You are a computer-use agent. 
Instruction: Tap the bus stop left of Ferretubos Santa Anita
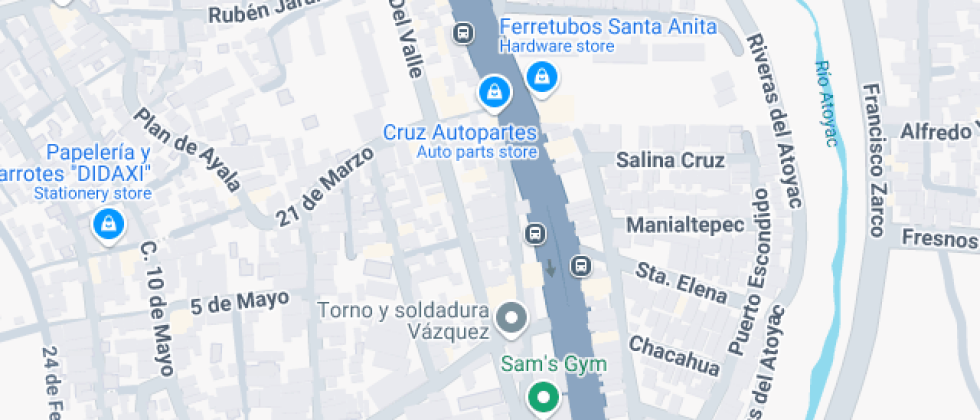(463, 33)
